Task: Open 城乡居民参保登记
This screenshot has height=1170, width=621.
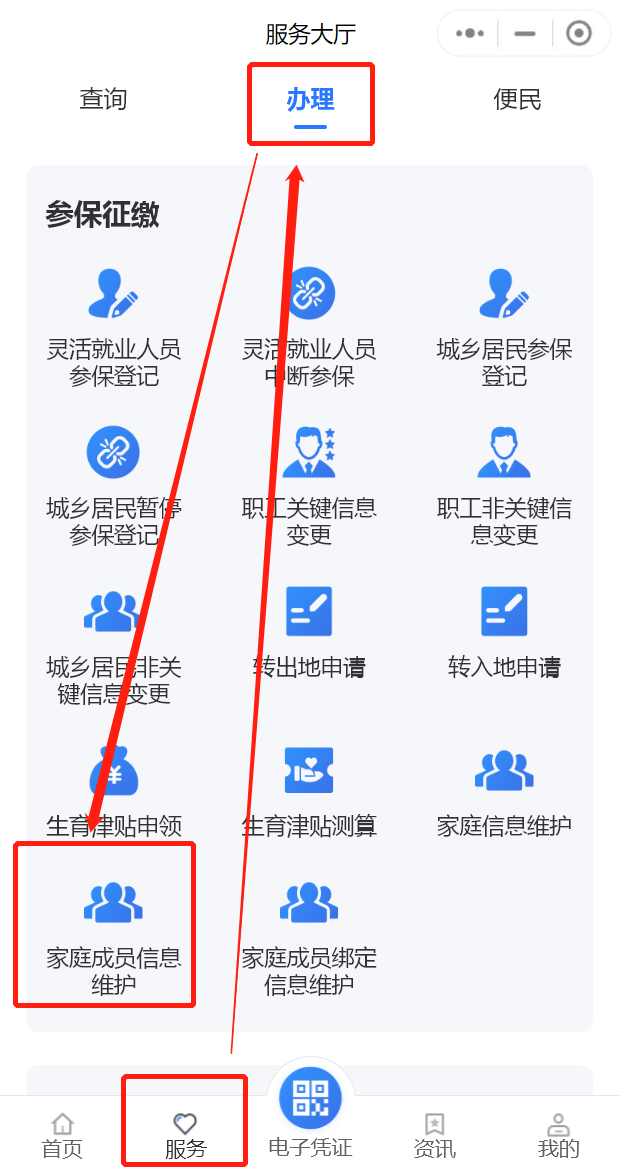Action: pyautogui.click(x=504, y=327)
